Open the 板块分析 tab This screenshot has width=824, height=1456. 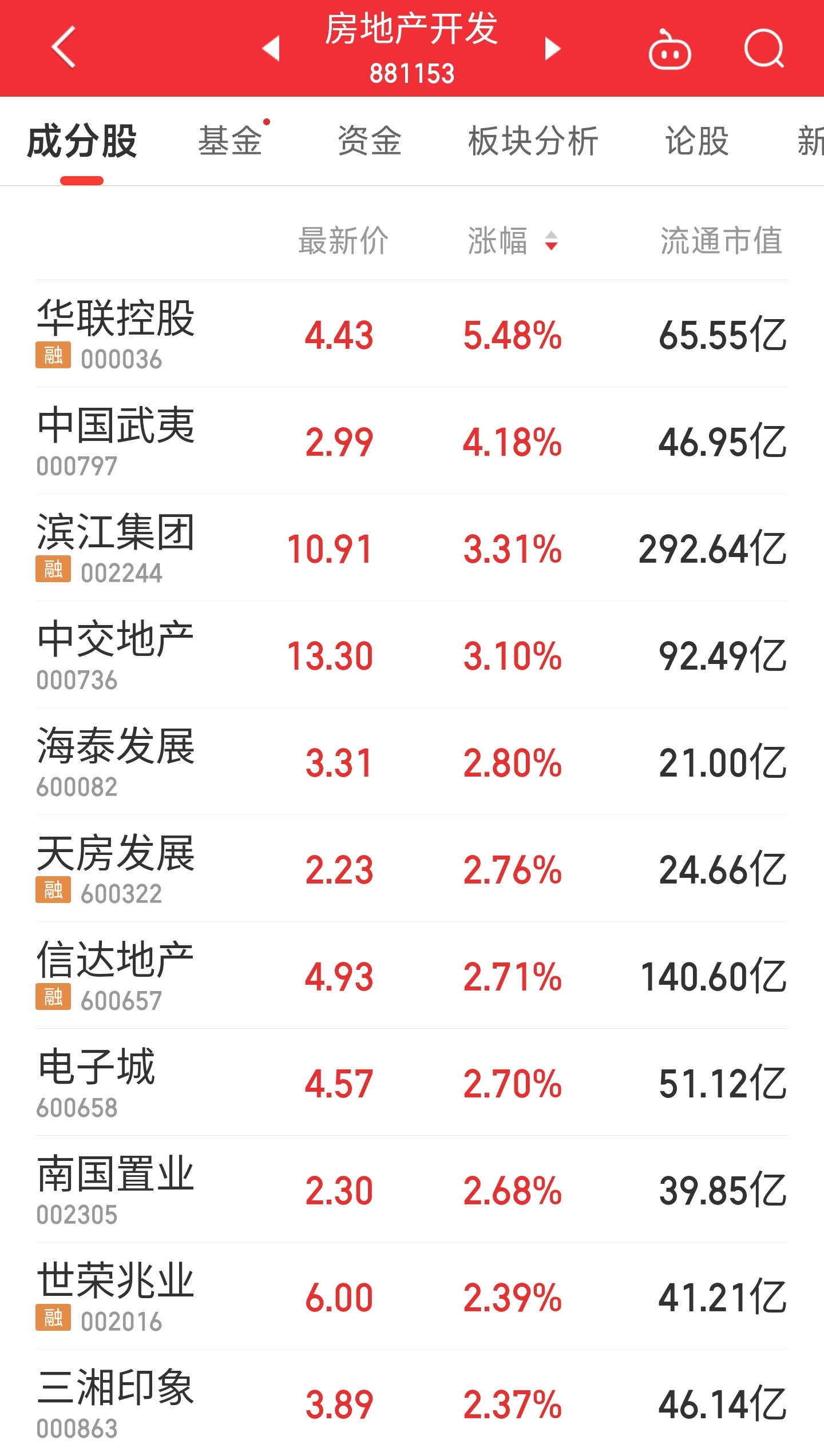coord(533,141)
